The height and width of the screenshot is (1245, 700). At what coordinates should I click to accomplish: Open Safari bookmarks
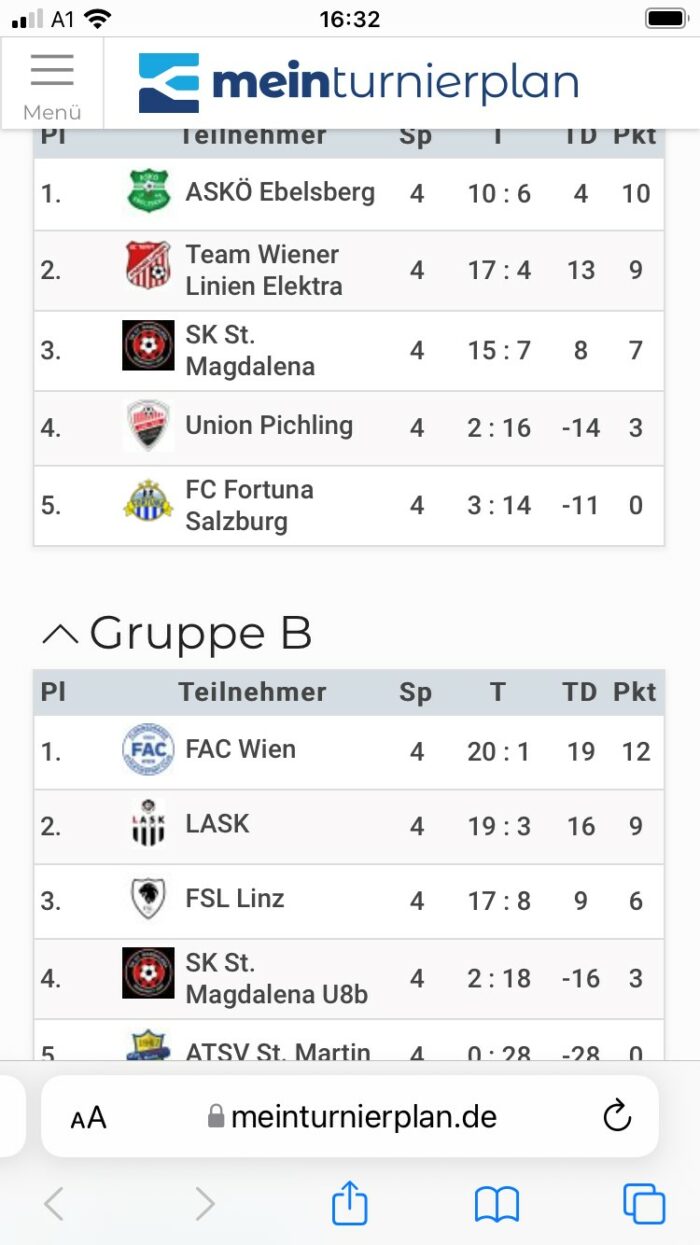pos(497,1205)
